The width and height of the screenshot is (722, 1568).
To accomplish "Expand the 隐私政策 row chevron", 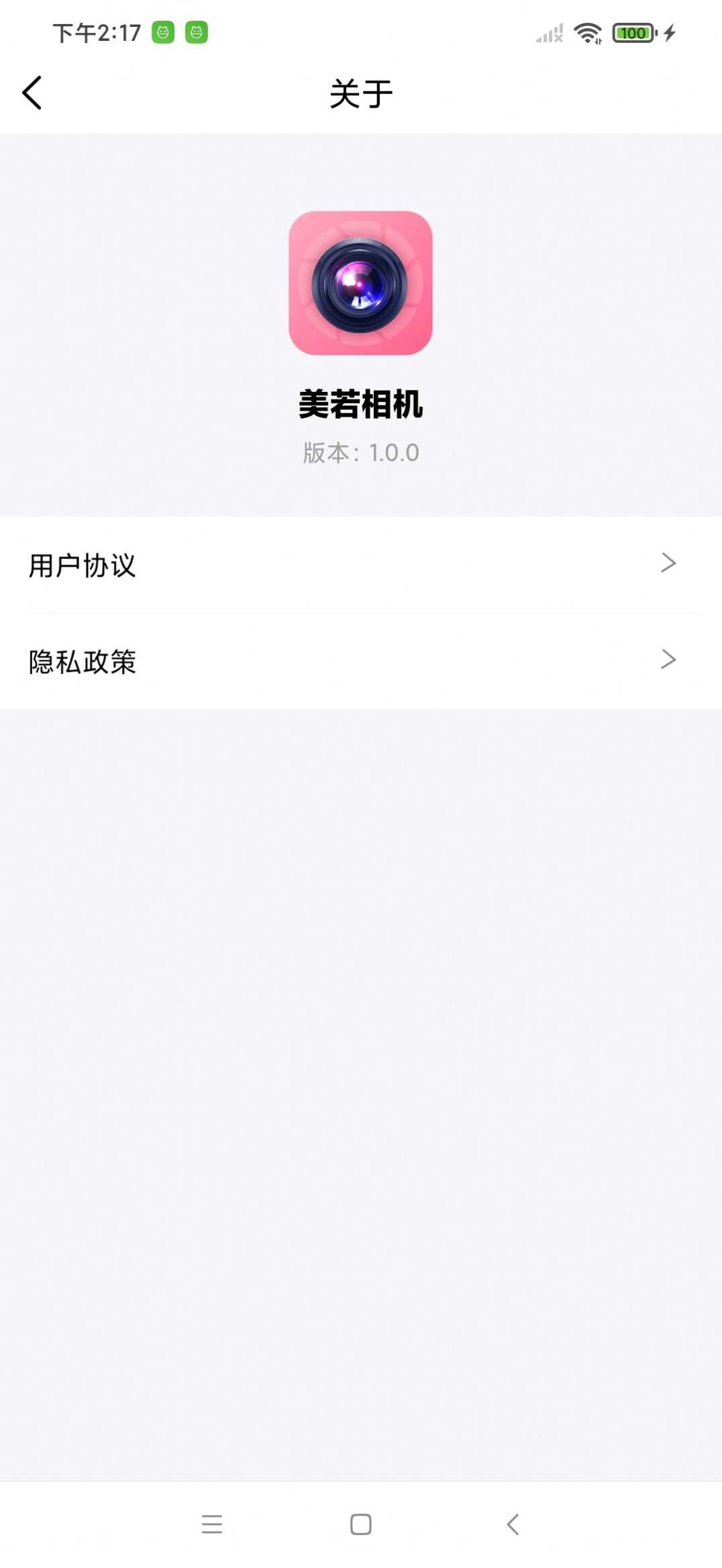I will (x=668, y=659).
